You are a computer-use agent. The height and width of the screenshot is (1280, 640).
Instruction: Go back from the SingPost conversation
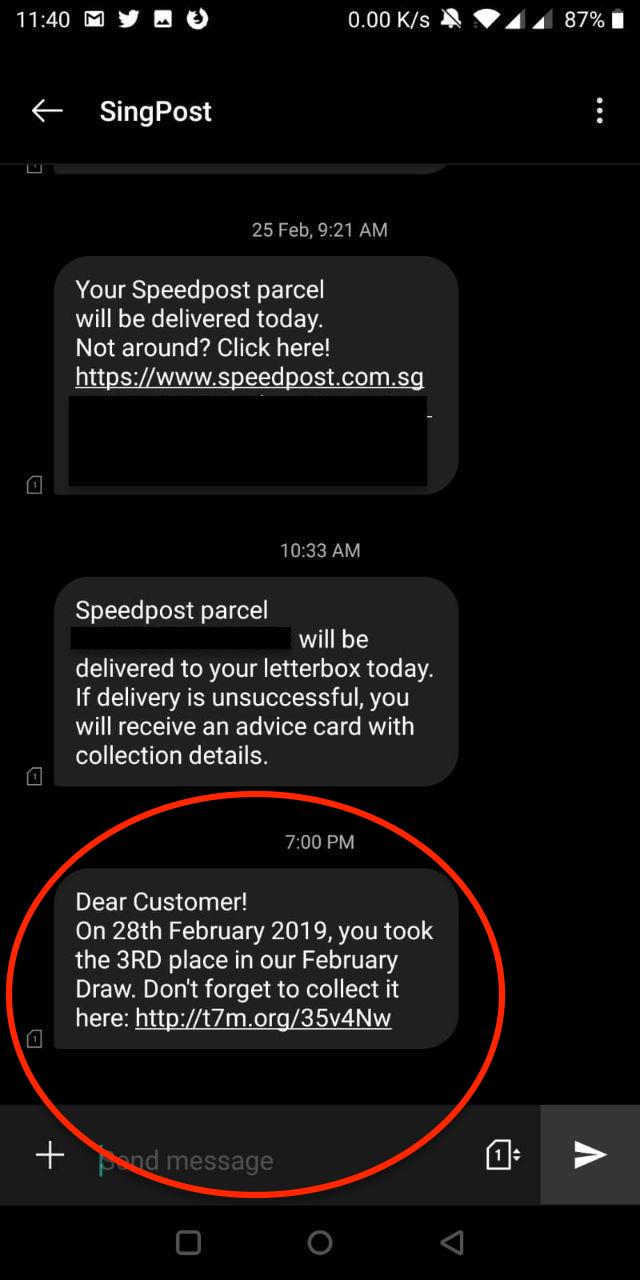point(47,111)
